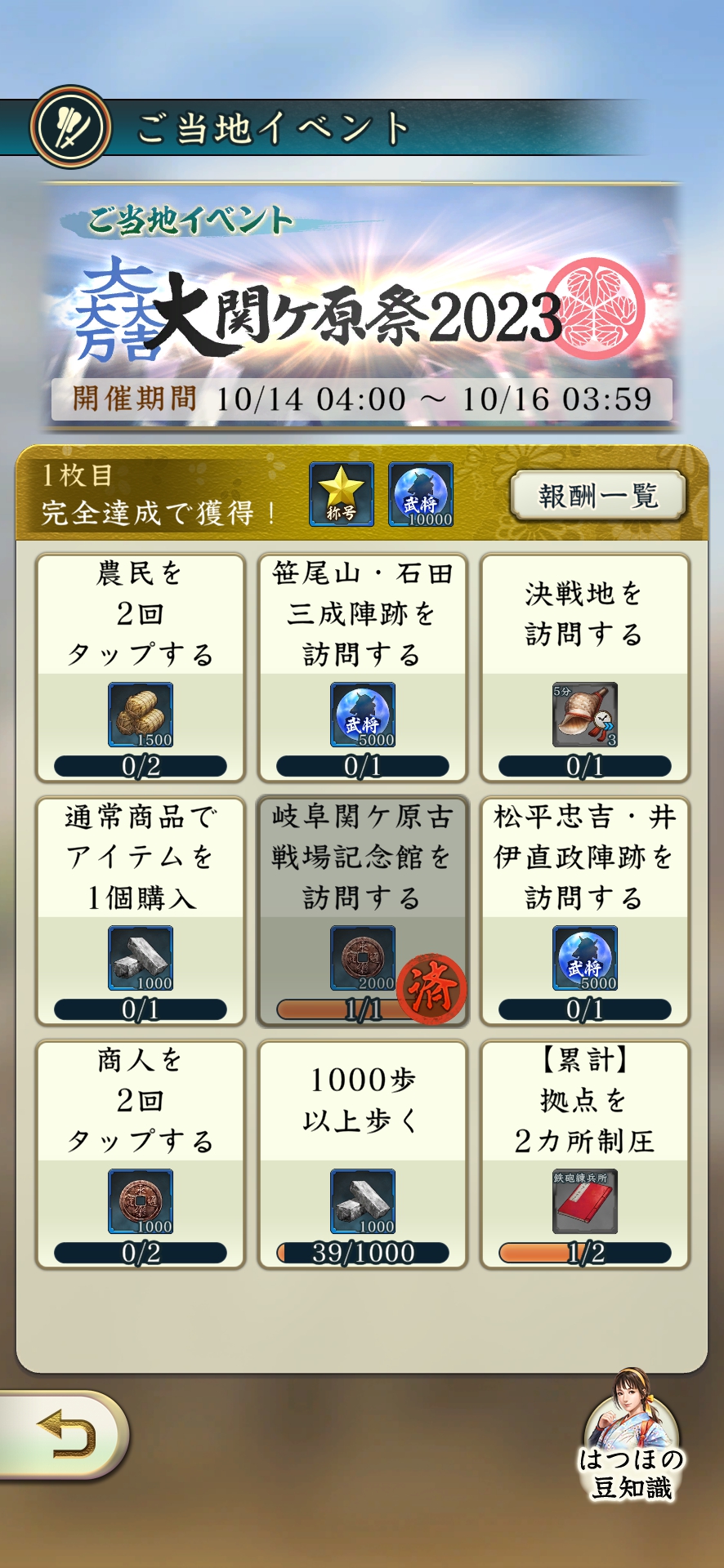
Task: Check the 称号 star reward icon
Action: click(342, 494)
